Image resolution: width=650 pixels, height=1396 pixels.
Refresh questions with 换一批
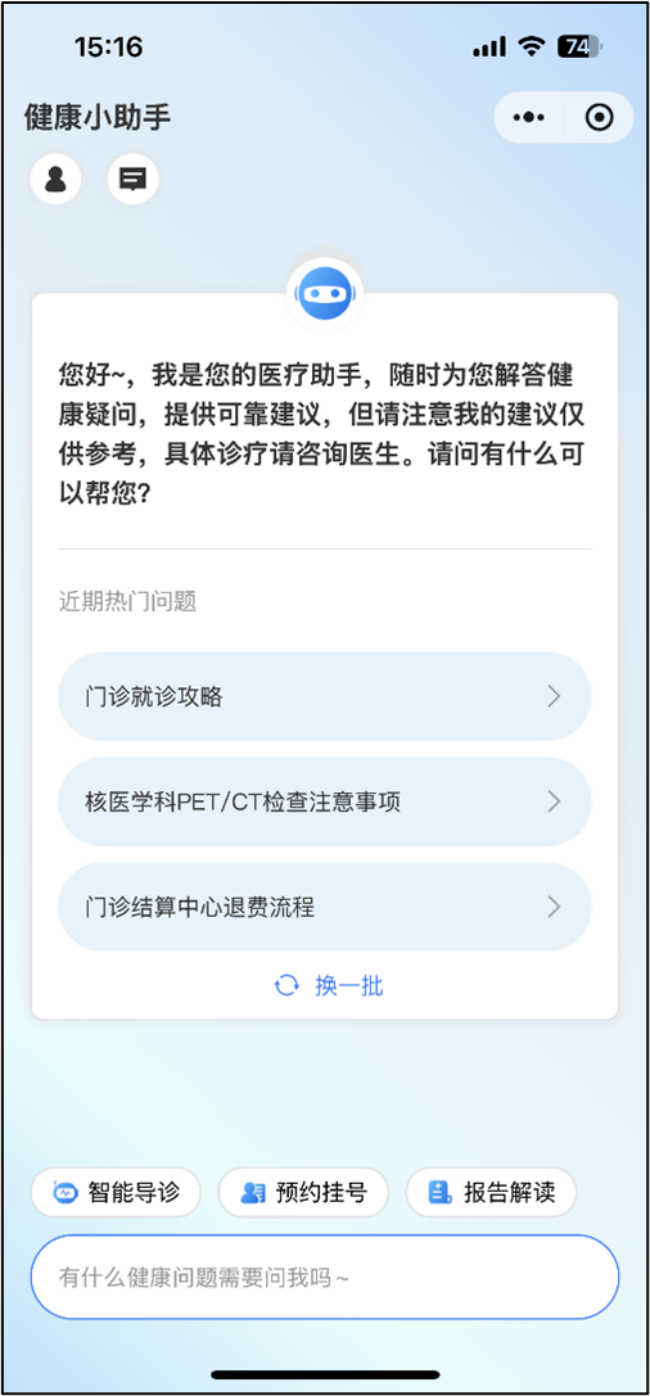[x=329, y=986]
